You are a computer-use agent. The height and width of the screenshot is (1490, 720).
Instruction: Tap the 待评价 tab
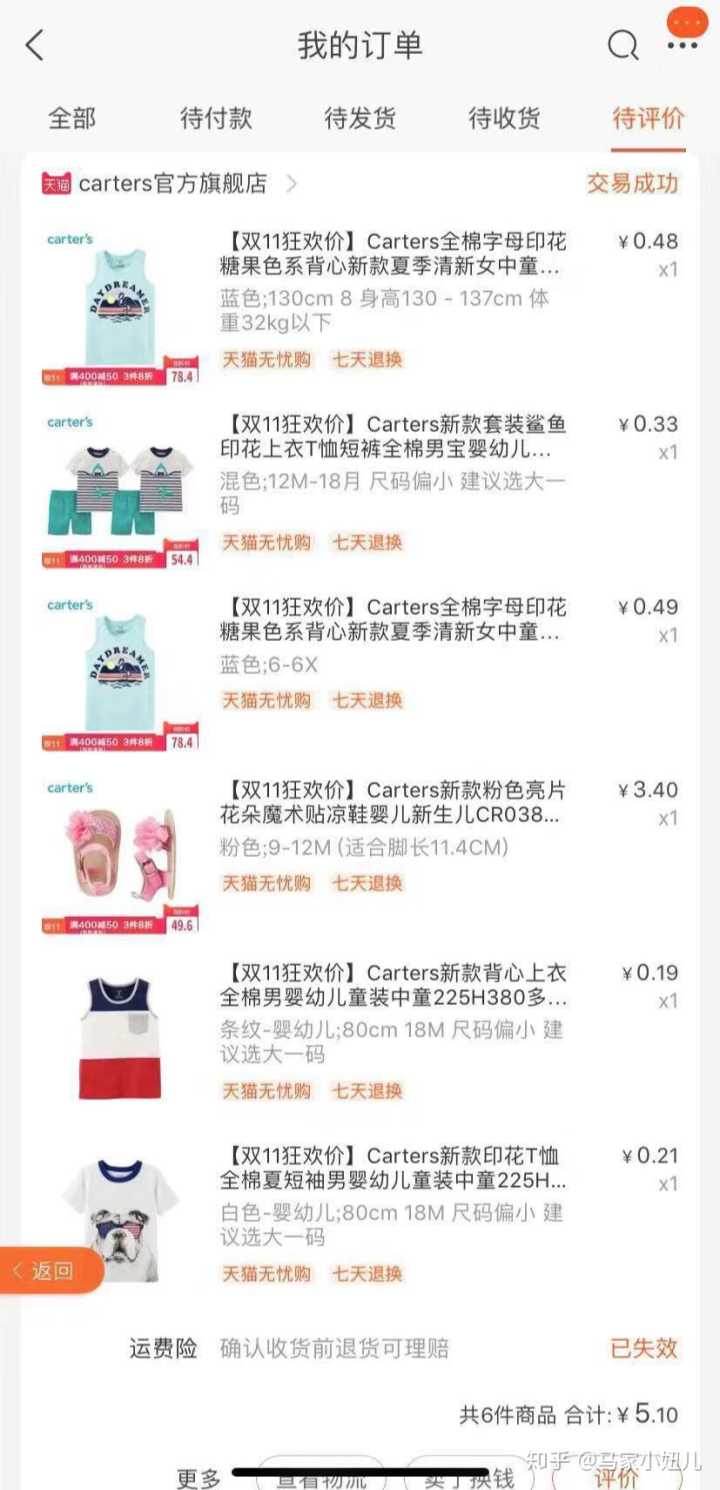pyautogui.click(x=648, y=119)
